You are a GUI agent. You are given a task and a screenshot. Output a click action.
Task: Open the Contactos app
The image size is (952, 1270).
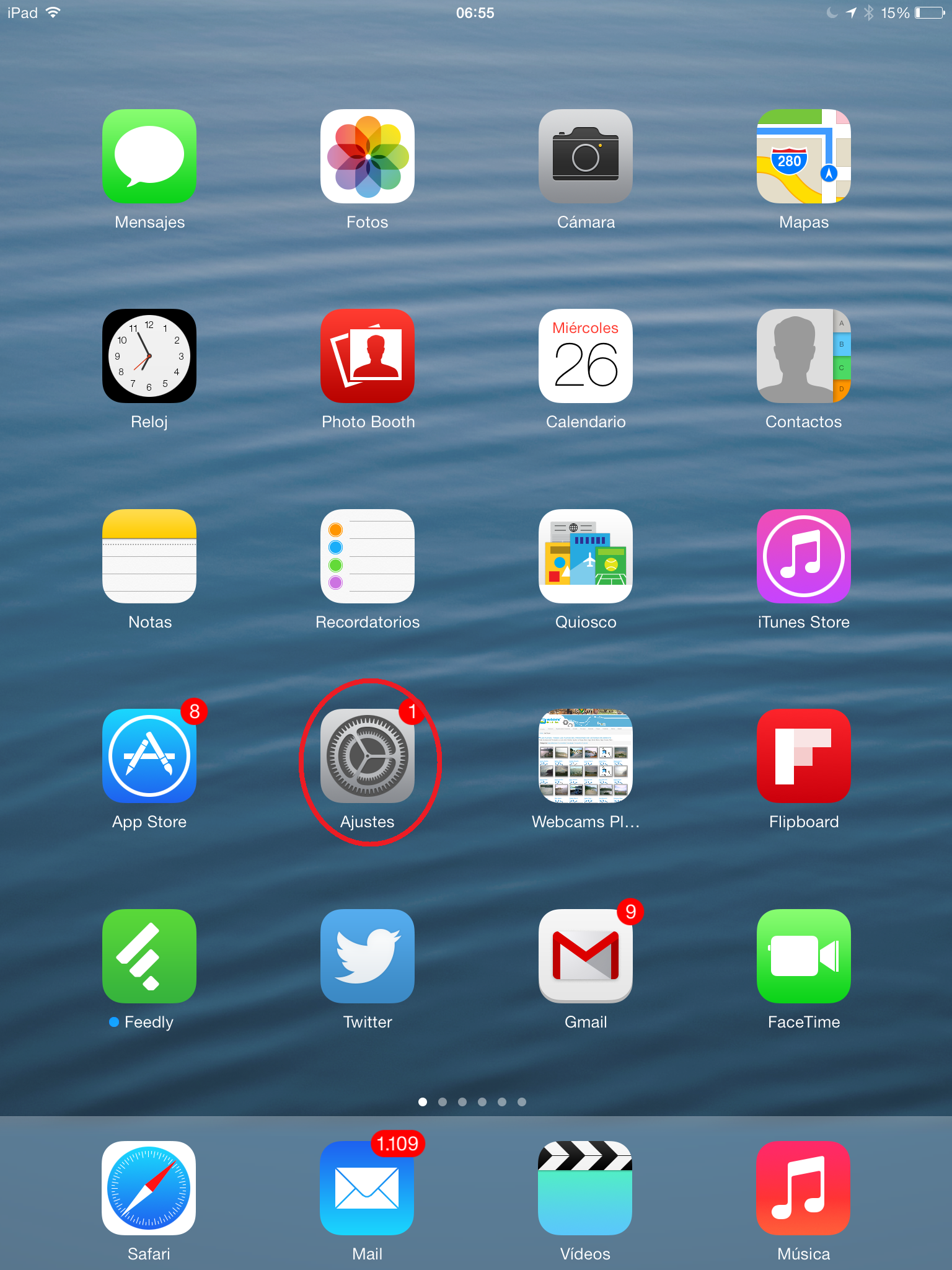tap(803, 356)
